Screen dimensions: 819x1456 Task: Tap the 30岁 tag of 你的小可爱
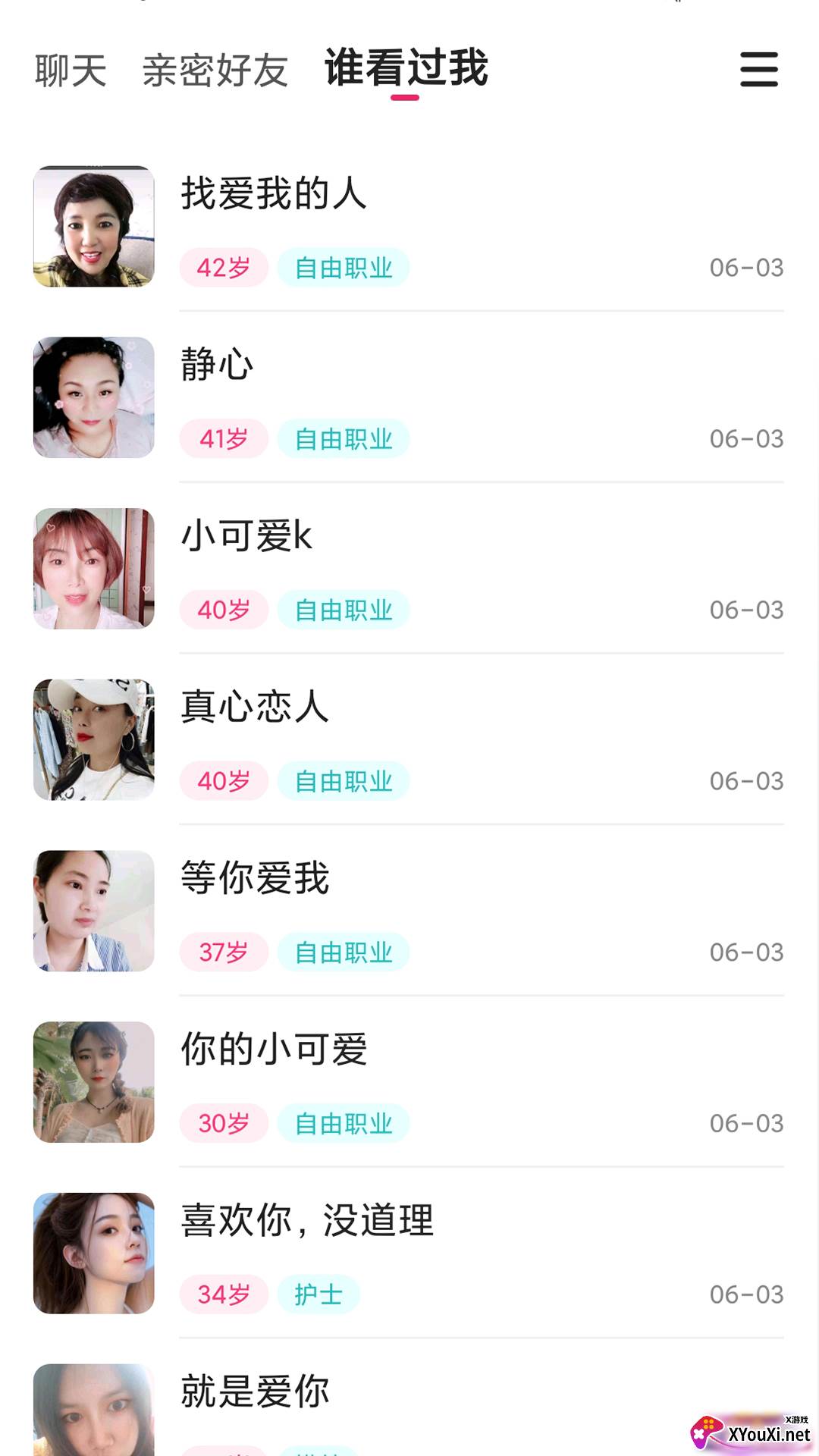pos(223,1123)
